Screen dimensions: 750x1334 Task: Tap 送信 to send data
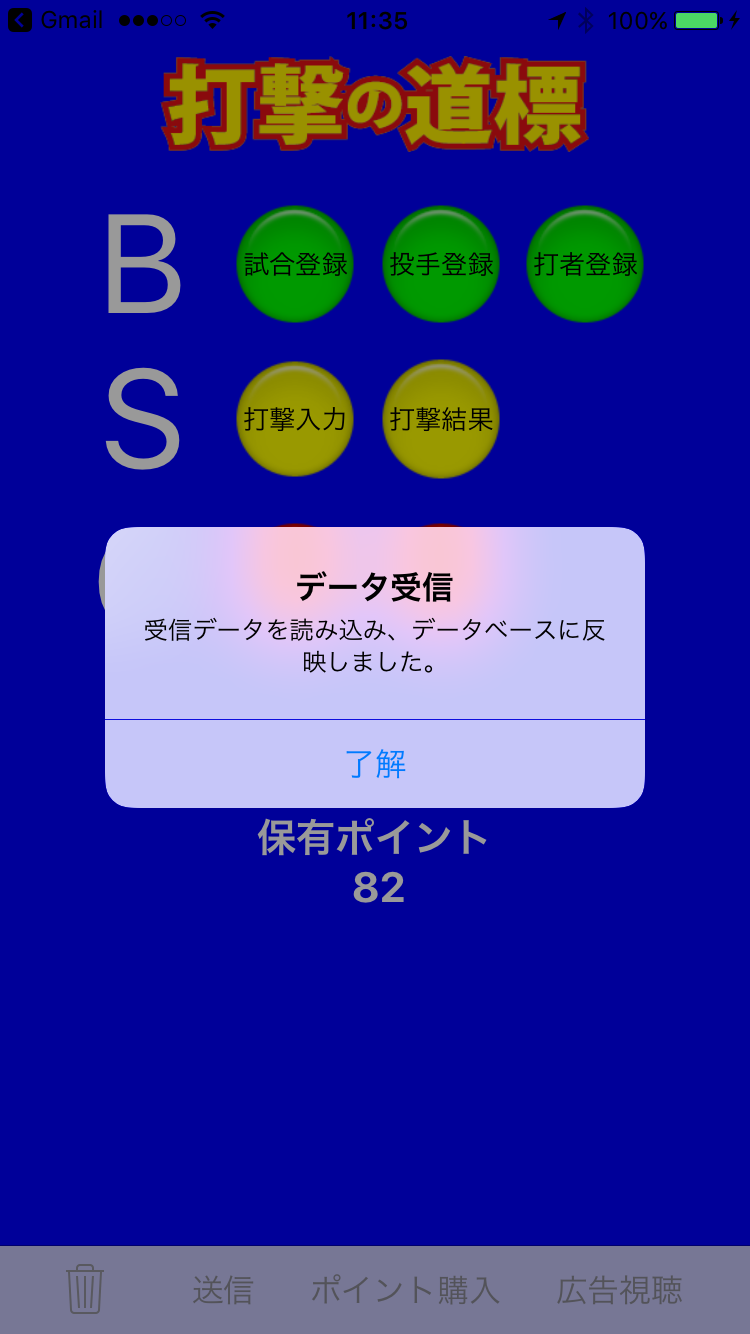pyautogui.click(x=222, y=1290)
